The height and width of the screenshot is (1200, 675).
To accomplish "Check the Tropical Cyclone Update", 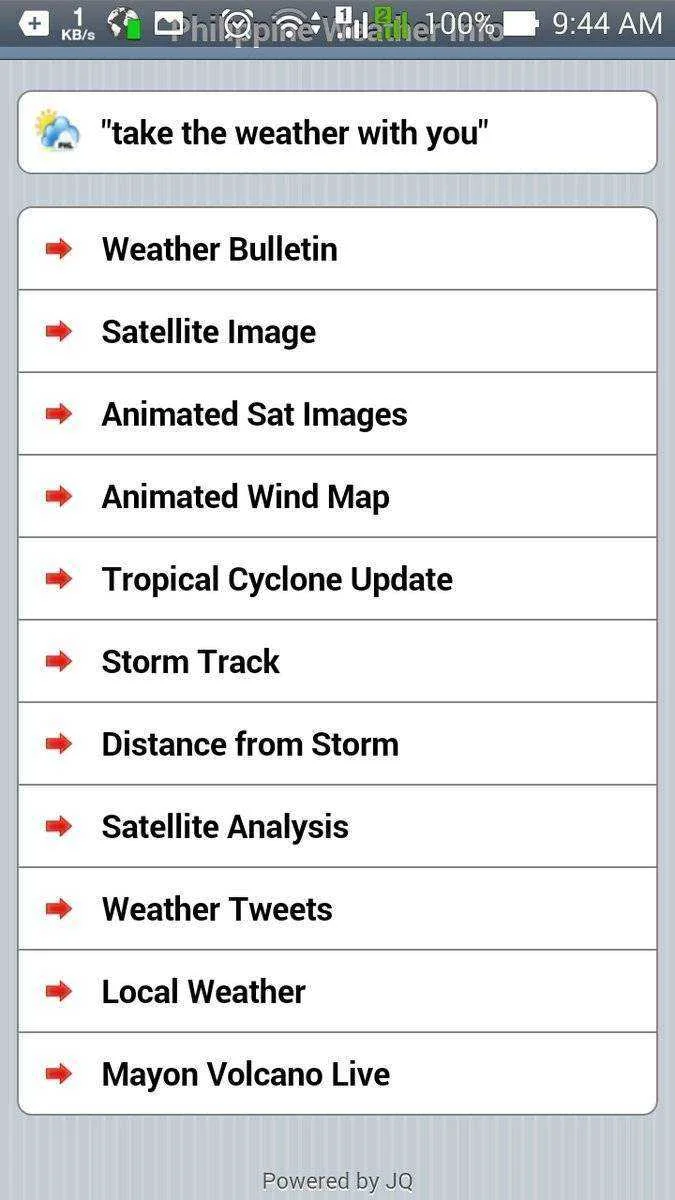I will (x=337, y=579).
